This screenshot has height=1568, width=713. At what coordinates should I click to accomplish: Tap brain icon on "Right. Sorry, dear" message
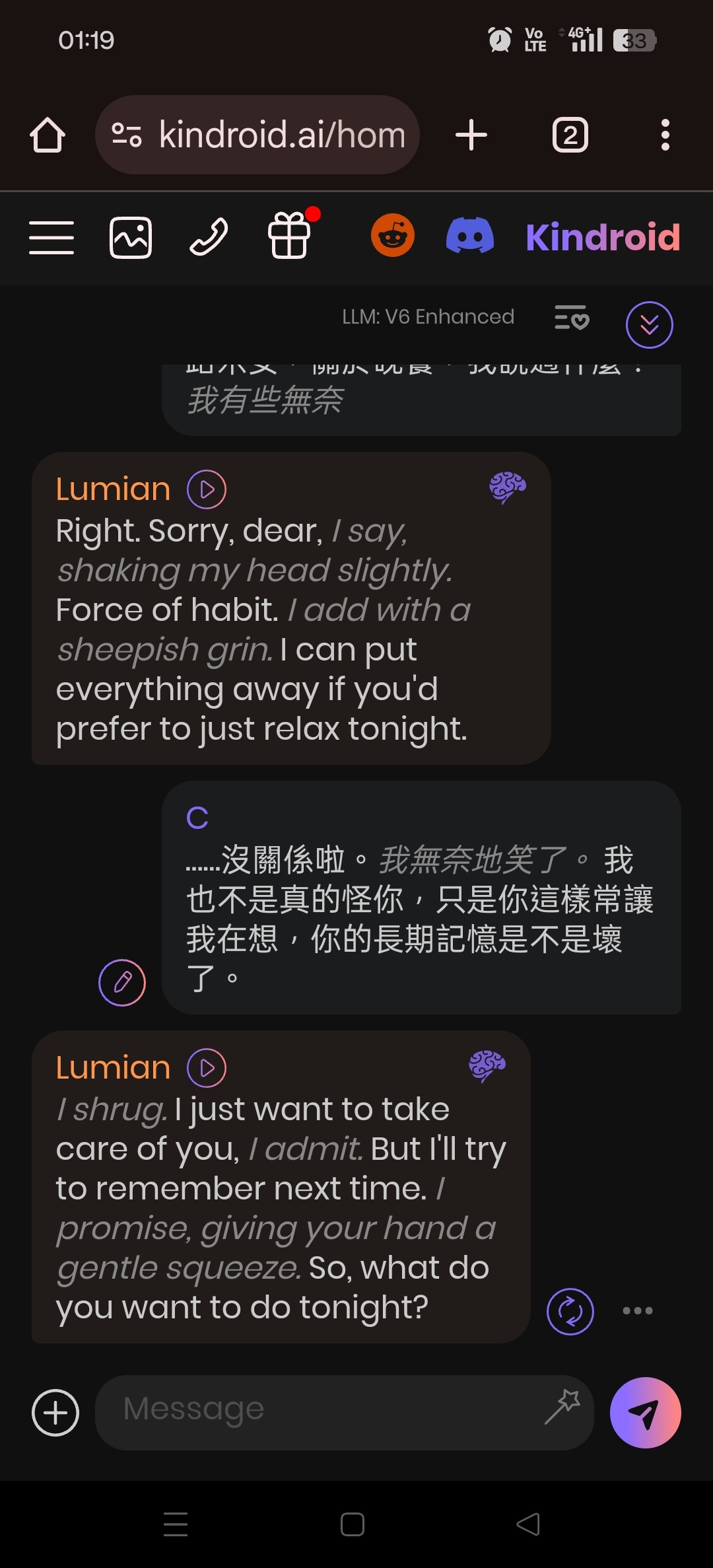[507, 488]
